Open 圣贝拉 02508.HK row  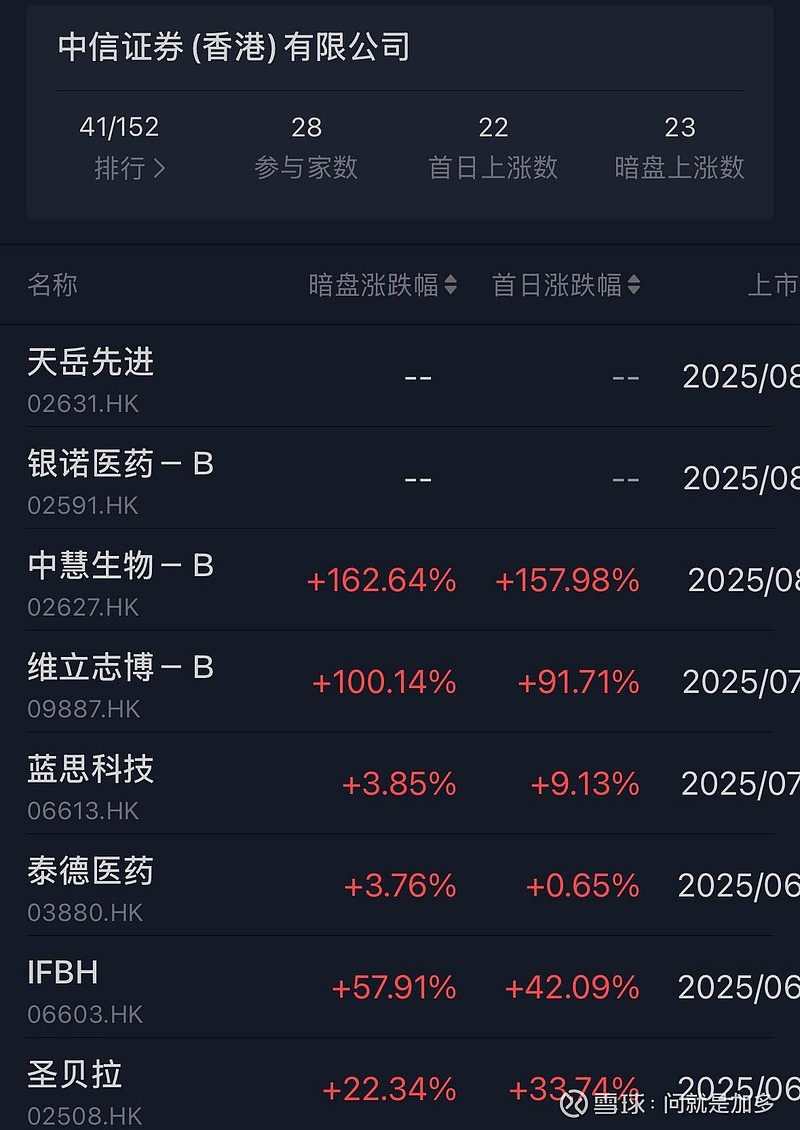[x=400, y=1085]
